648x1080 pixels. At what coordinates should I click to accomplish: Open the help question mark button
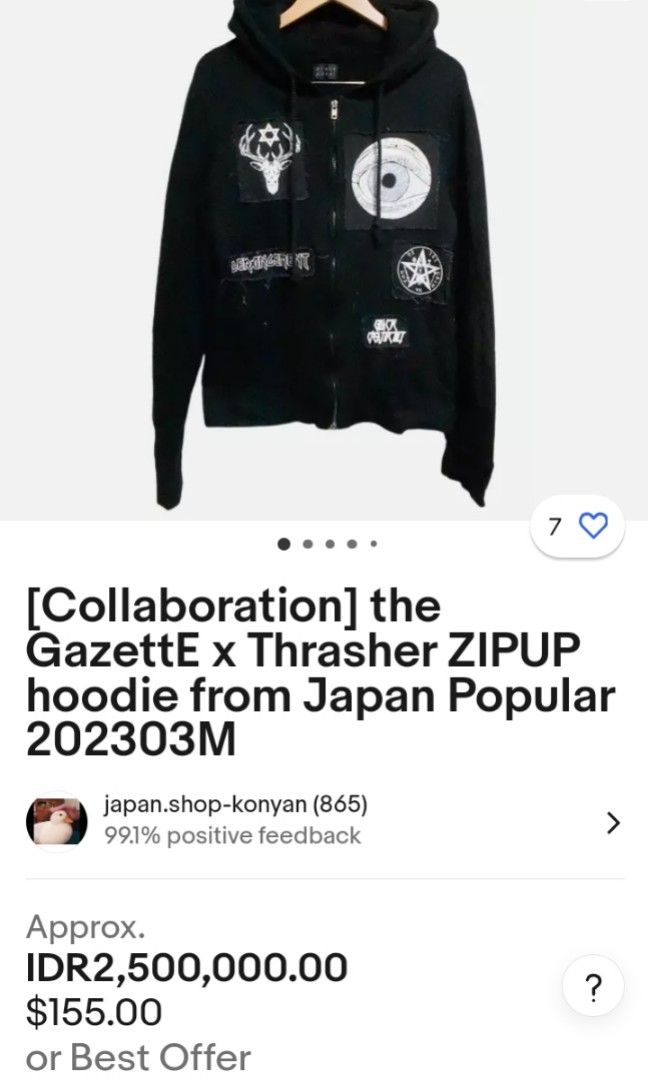594,990
